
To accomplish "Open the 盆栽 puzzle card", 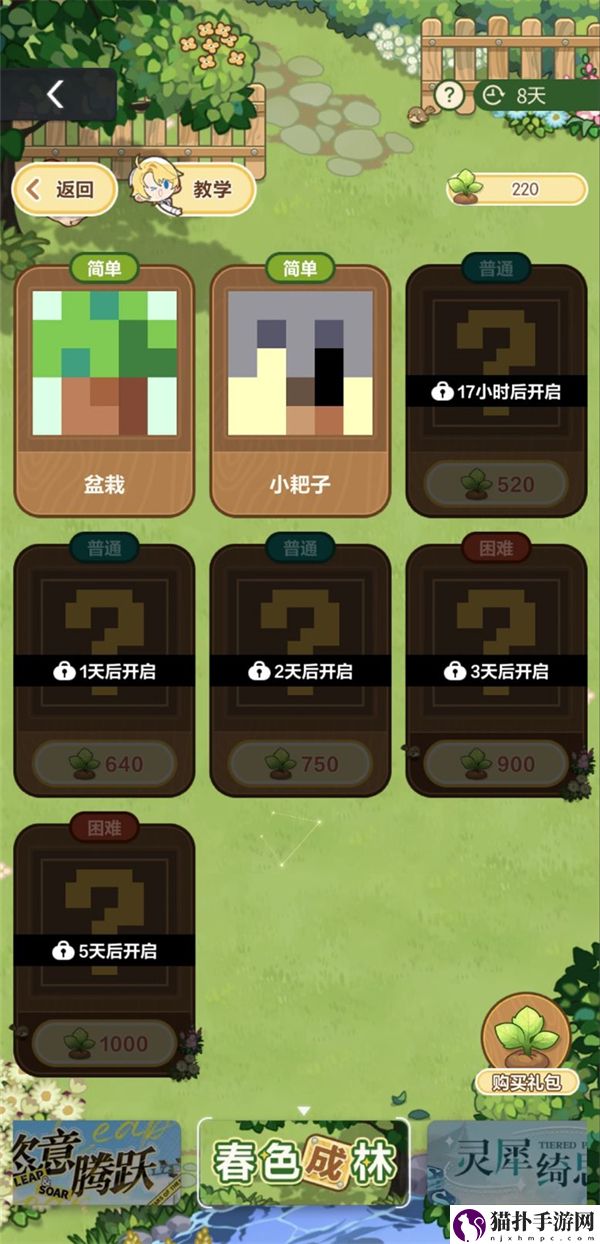I will click(104, 390).
